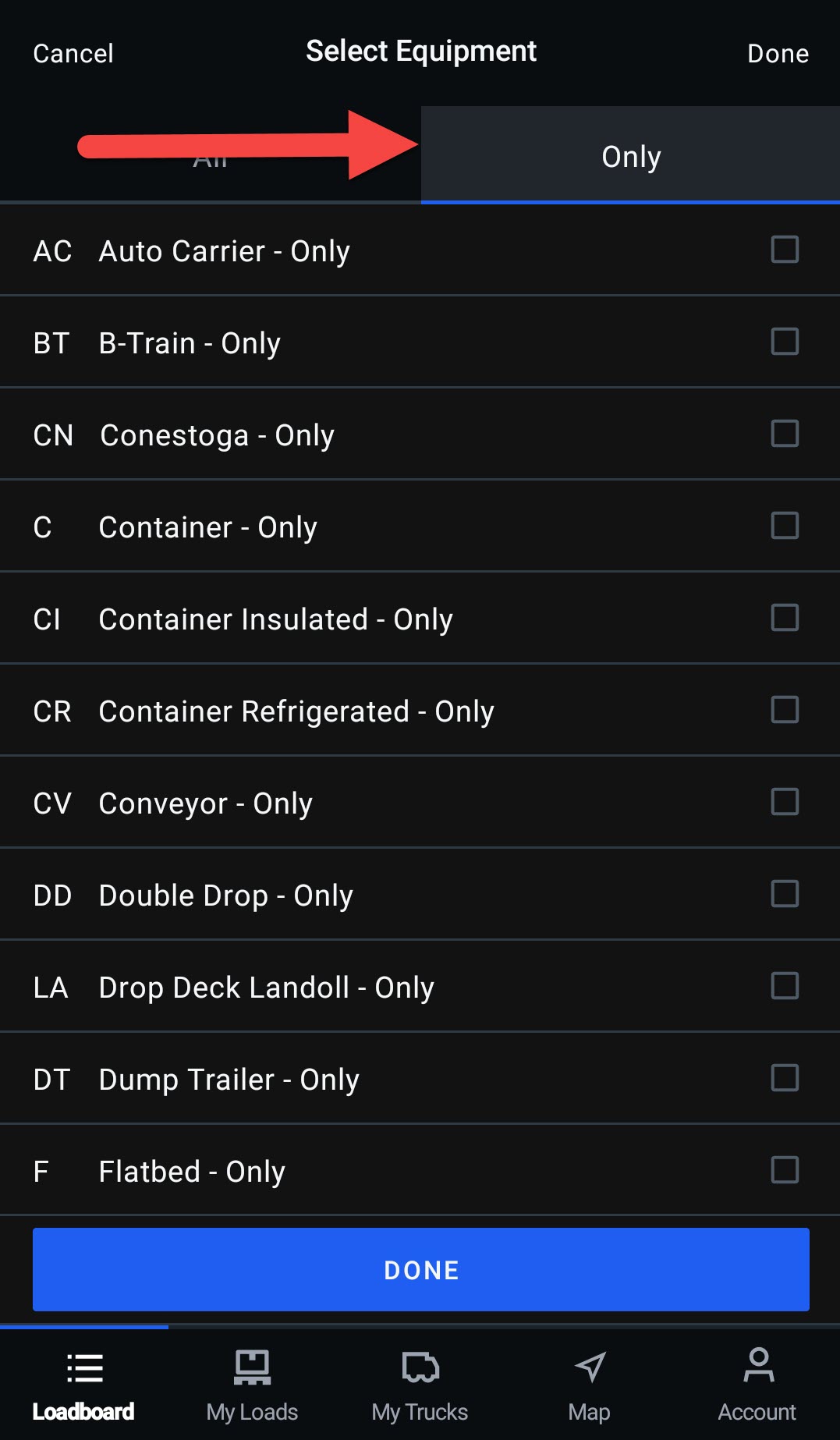Screen dimensions: 840x1440
Task: Toggle the Conveyor - Only checkbox
Action: [785, 802]
